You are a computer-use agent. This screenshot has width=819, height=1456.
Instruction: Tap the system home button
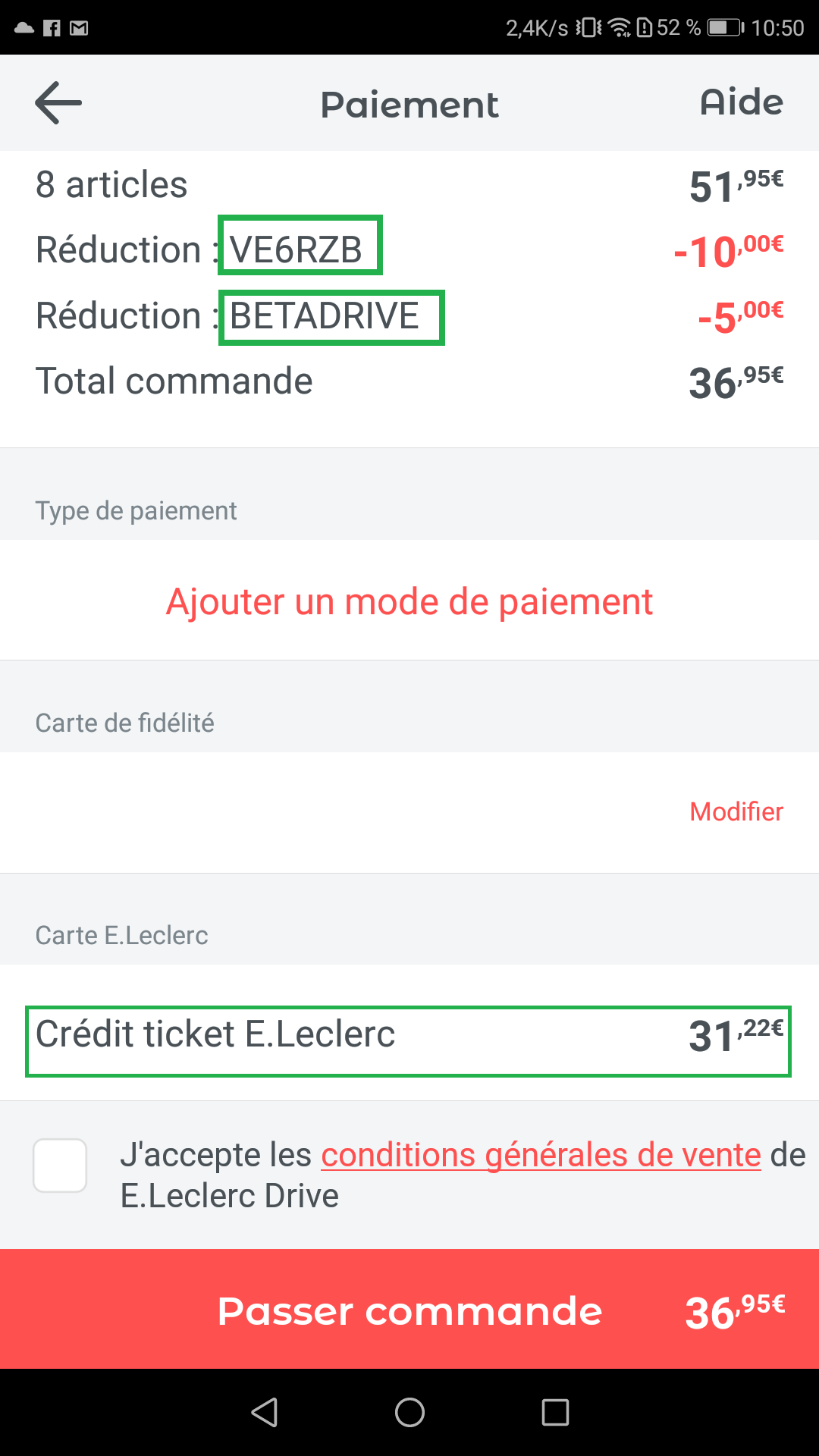[x=409, y=1412]
